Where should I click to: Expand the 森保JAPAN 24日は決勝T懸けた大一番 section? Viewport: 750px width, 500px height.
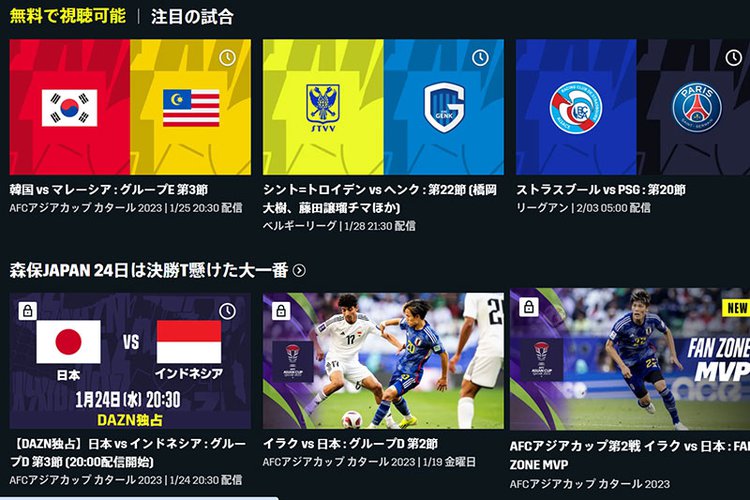point(299,270)
